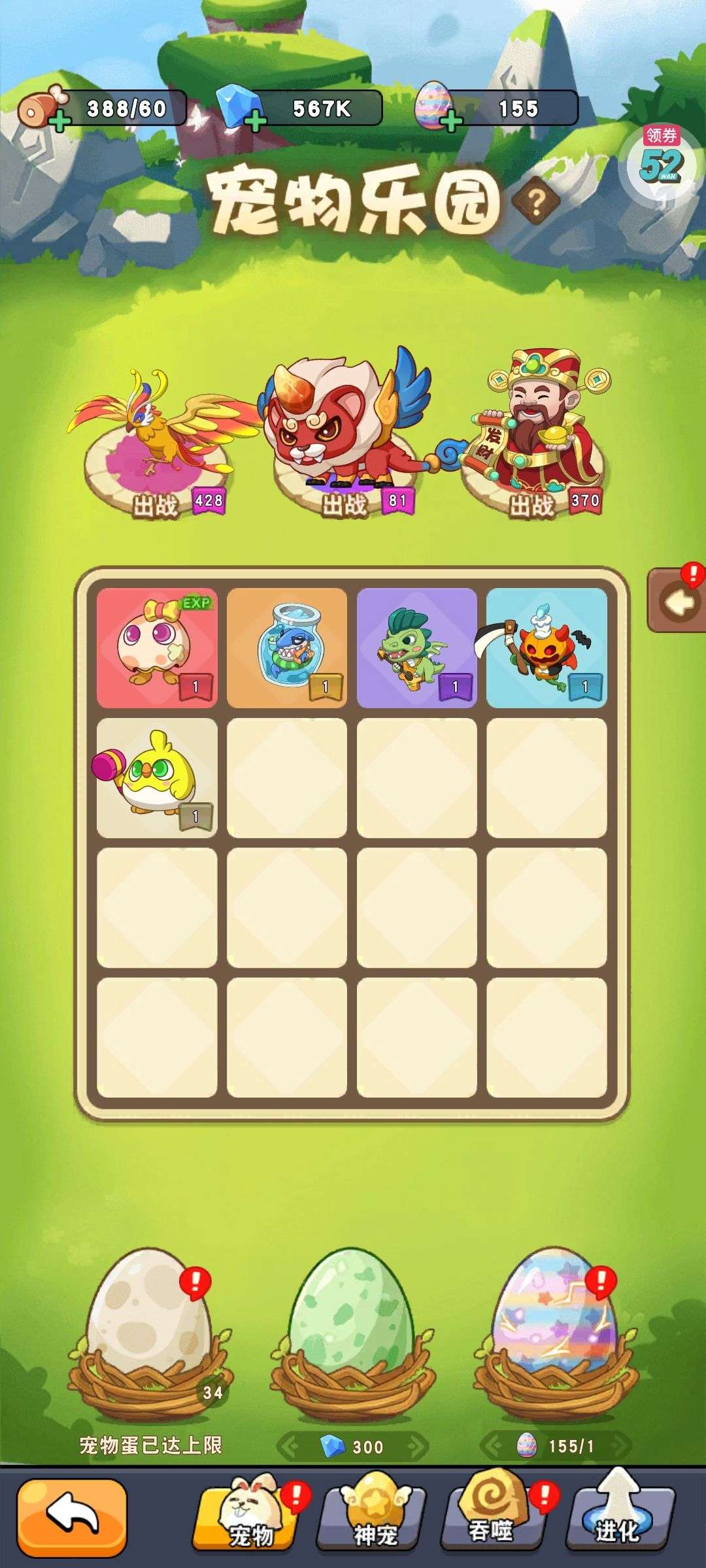Hatch the green egg costing 300 diamonds
Viewport: 706px width, 1568px height.
click(x=353, y=1333)
